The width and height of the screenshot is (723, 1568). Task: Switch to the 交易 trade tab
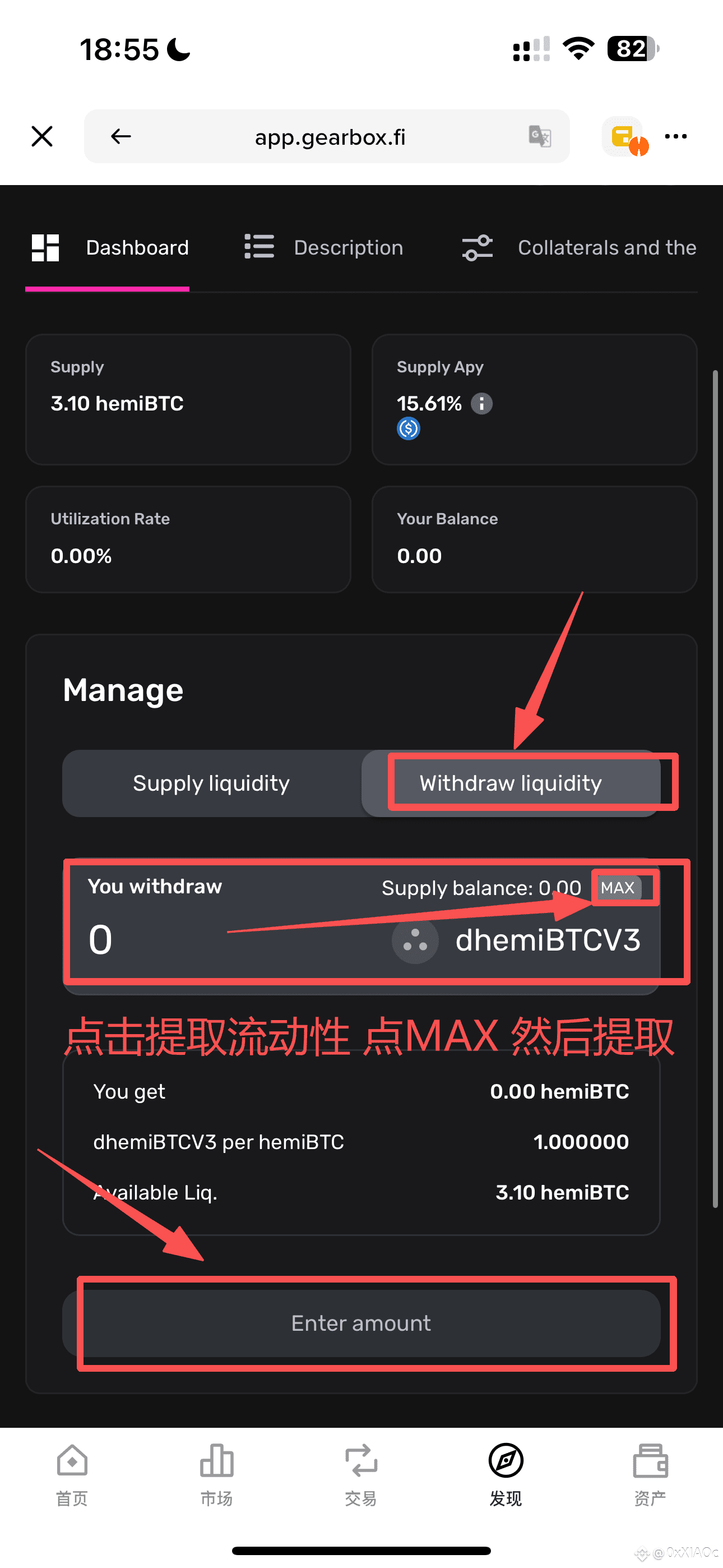click(x=361, y=1474)
